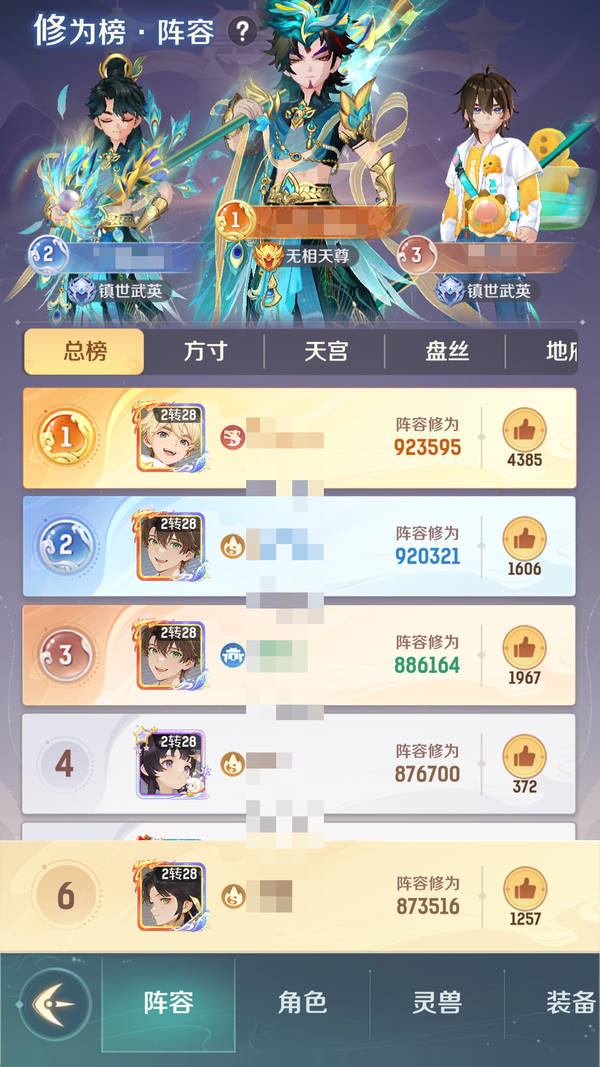Image resolution: width=600 pixels, height=1067 pixels.
Task: Open rank 1 entry with 923595 power
Action: (300, 438)
